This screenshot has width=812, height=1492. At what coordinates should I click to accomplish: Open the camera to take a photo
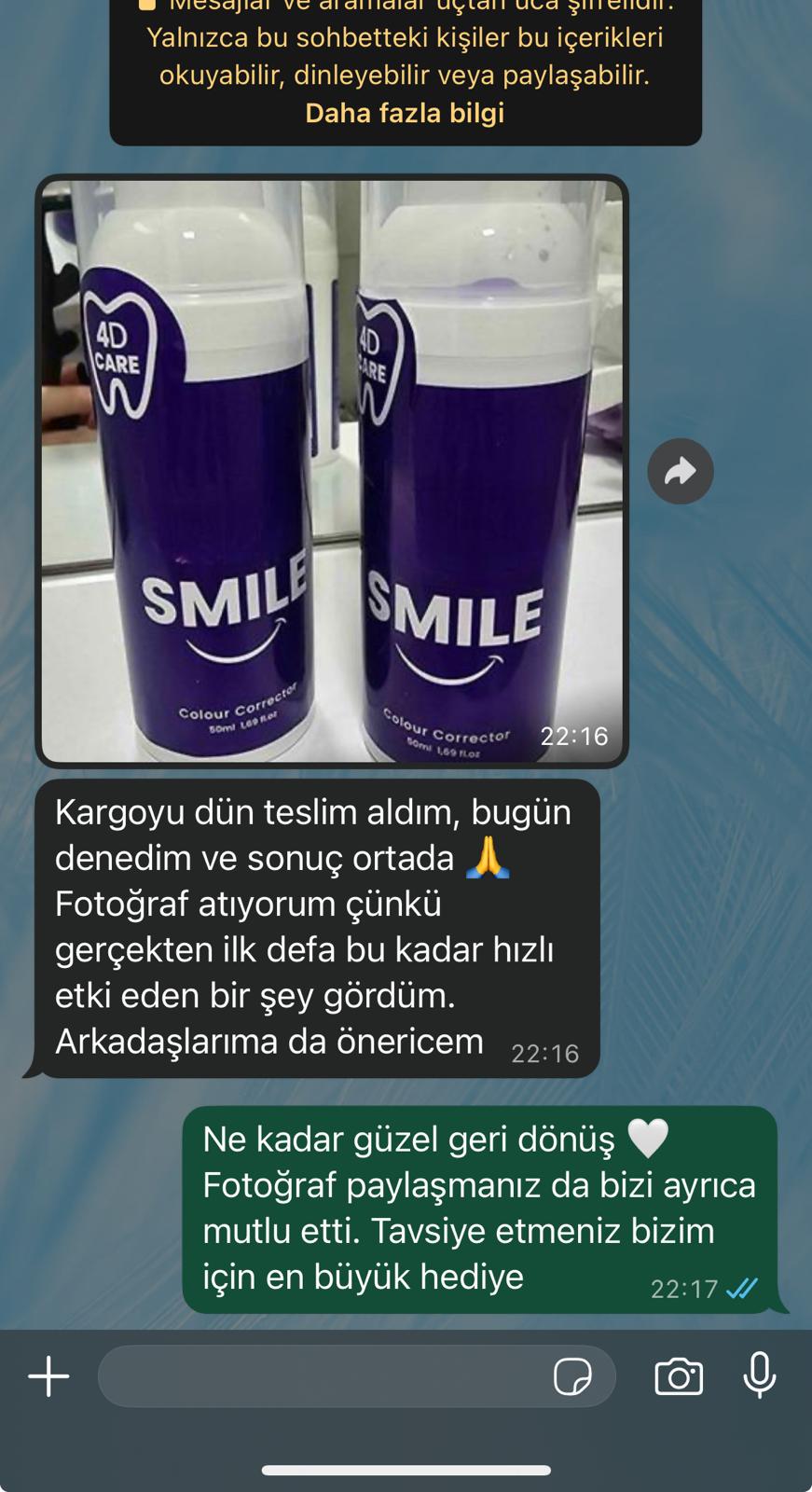coord(679,1376)
